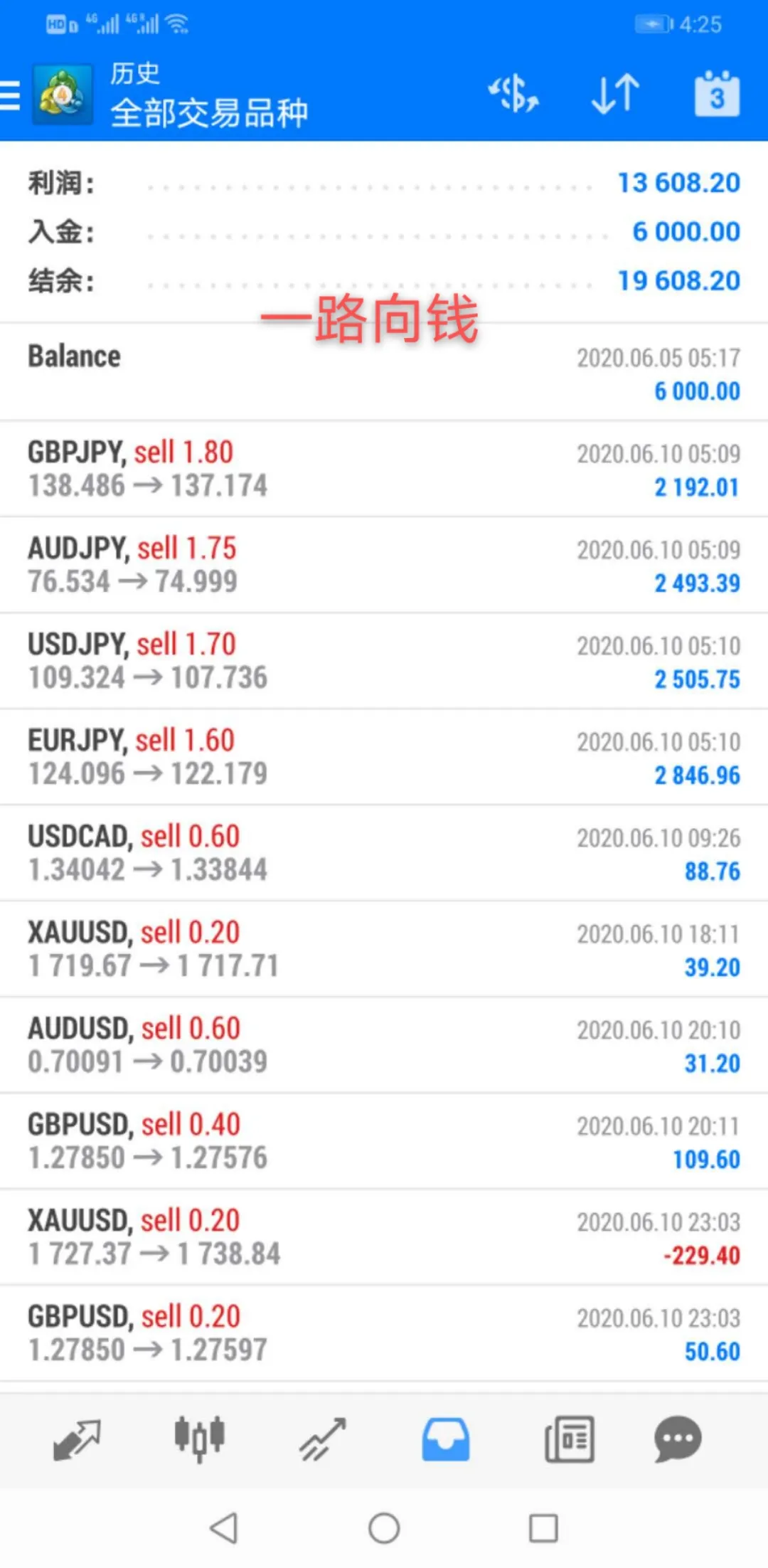768x1568 pixels.
Task: Open the hamburger drawer menu
Action: click(10, 95)
